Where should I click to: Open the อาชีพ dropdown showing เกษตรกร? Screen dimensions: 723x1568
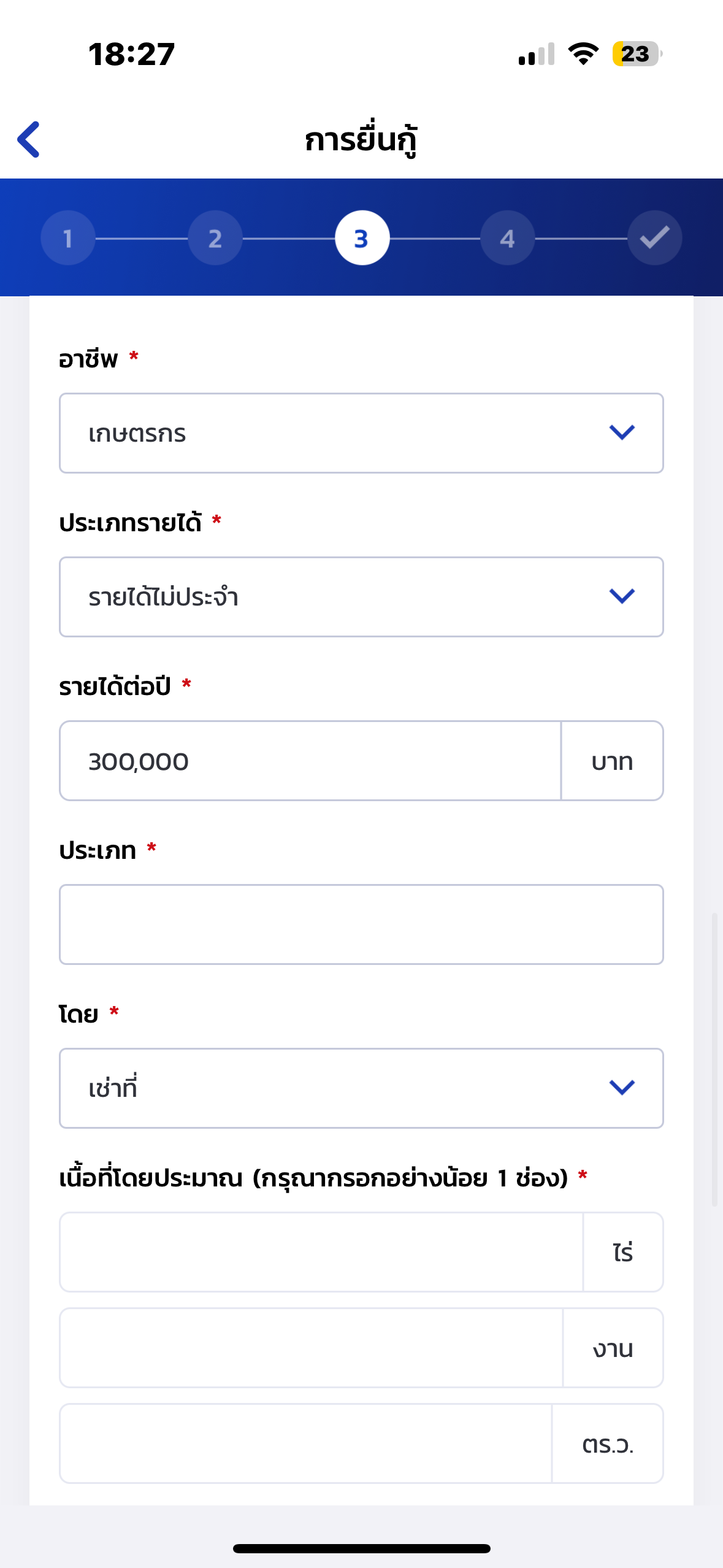361,433
